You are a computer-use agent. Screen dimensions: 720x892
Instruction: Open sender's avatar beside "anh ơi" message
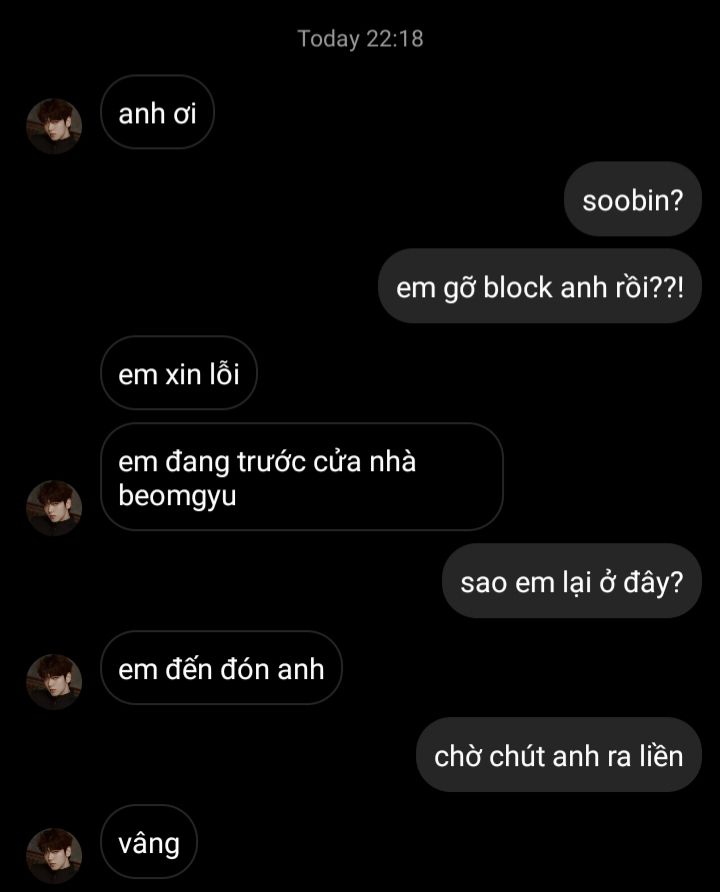click(54, 126)
